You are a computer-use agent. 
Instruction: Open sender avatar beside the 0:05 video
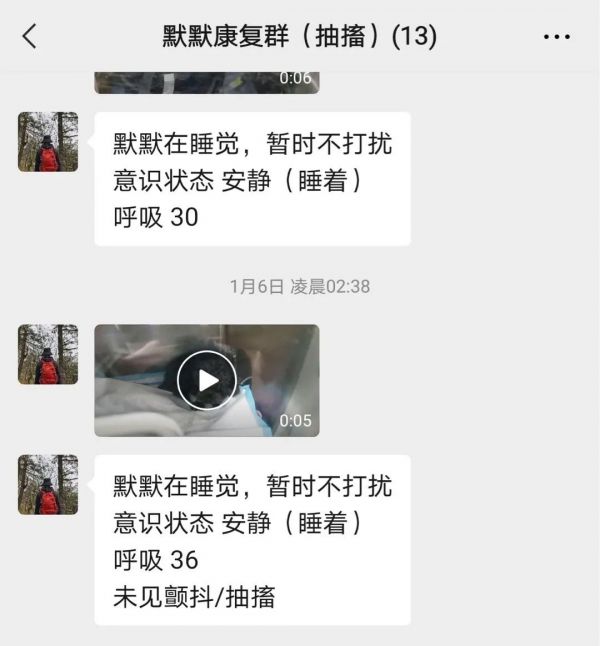point(48,354)
